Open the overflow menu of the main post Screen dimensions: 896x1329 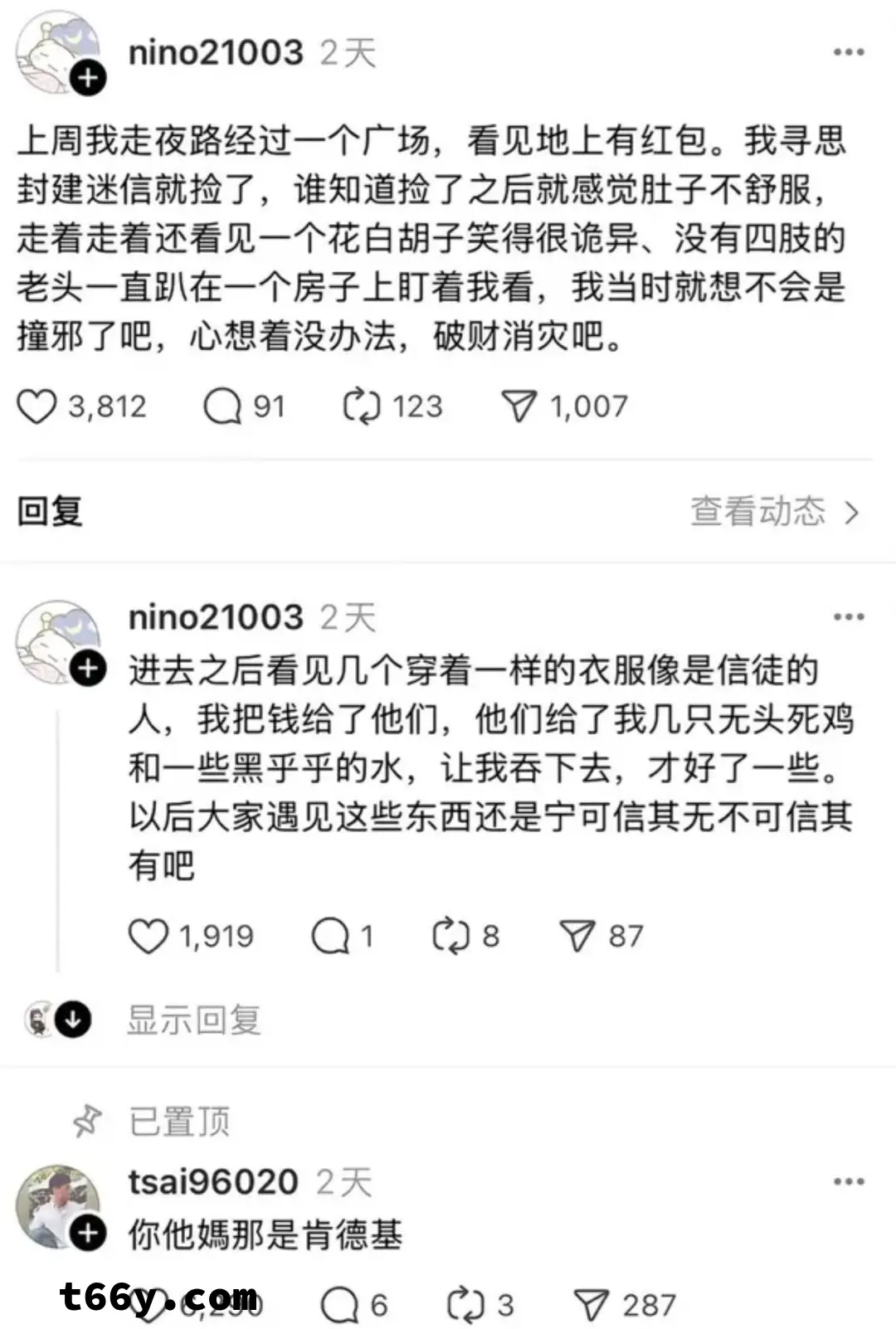[848, 52]
